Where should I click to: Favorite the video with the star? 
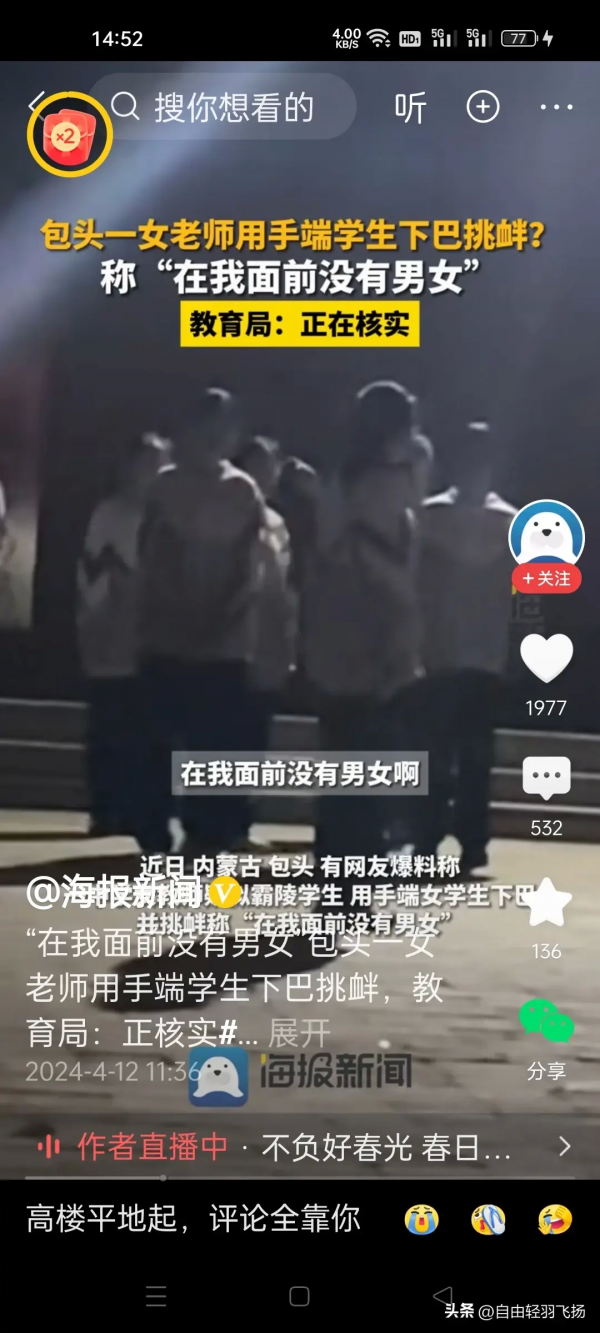[x=546, y=903]
